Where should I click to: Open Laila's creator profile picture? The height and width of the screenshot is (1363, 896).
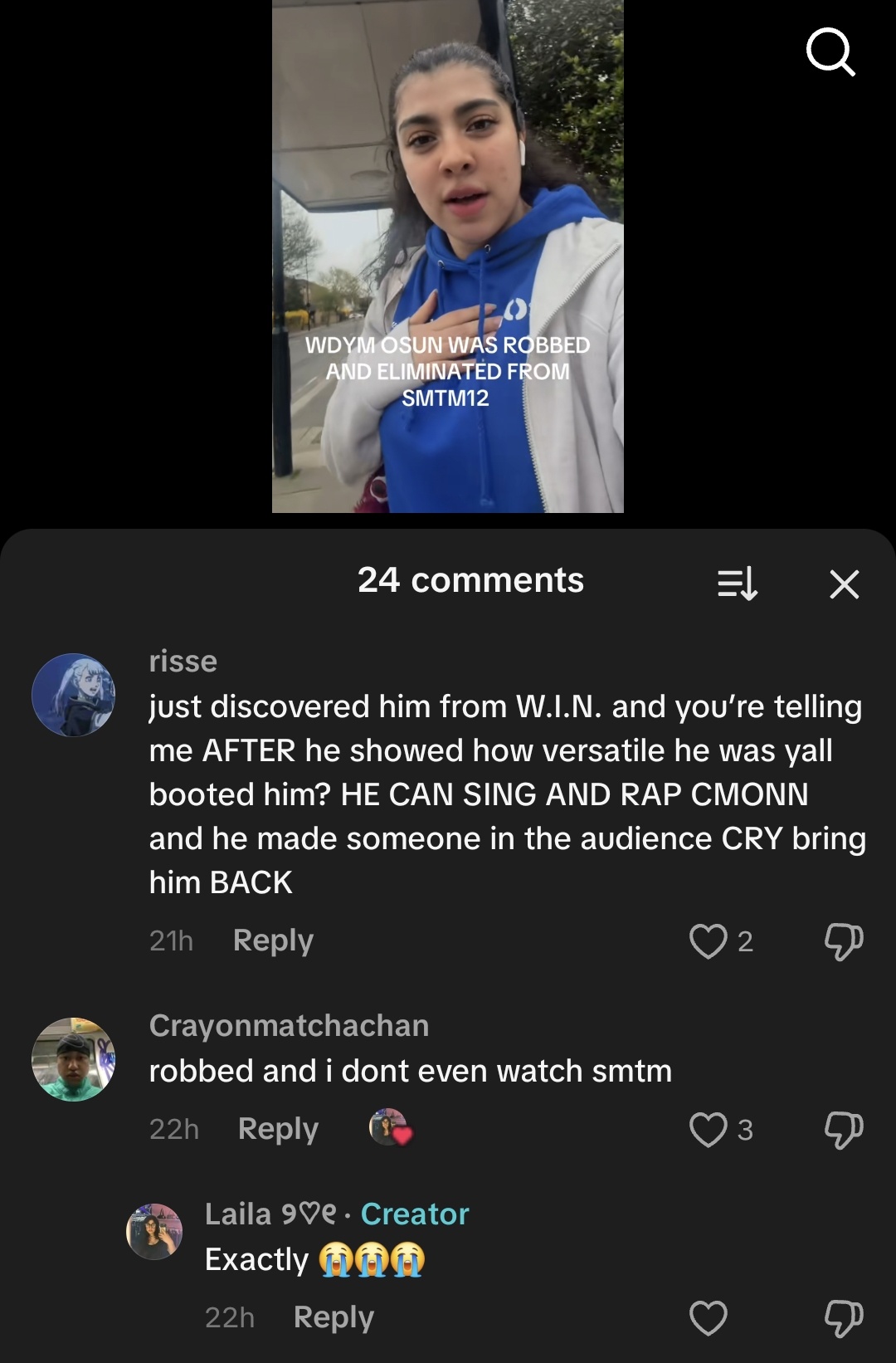(x=153, y=1231)
